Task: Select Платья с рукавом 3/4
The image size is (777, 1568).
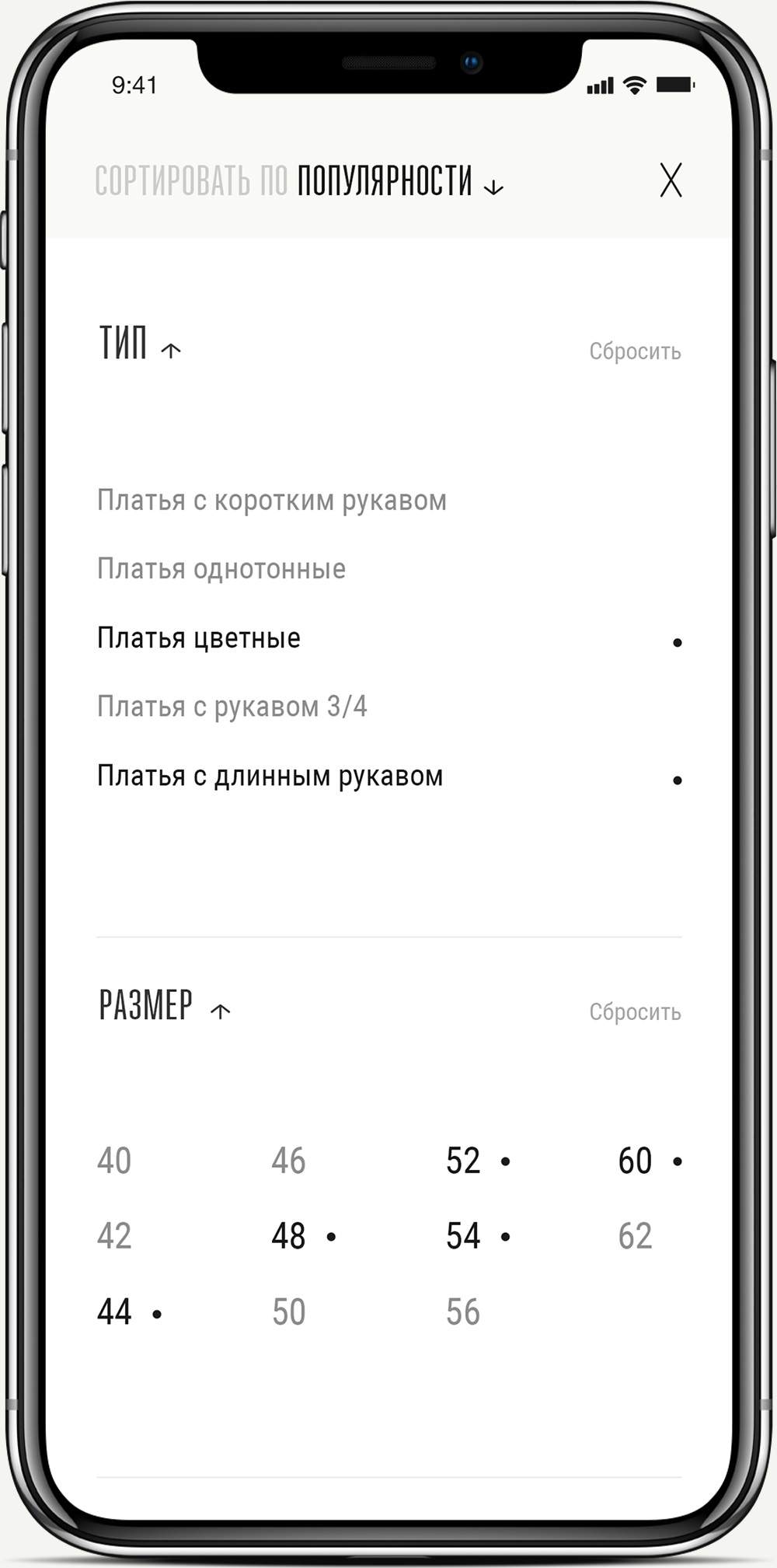Action: coord(232,707)
